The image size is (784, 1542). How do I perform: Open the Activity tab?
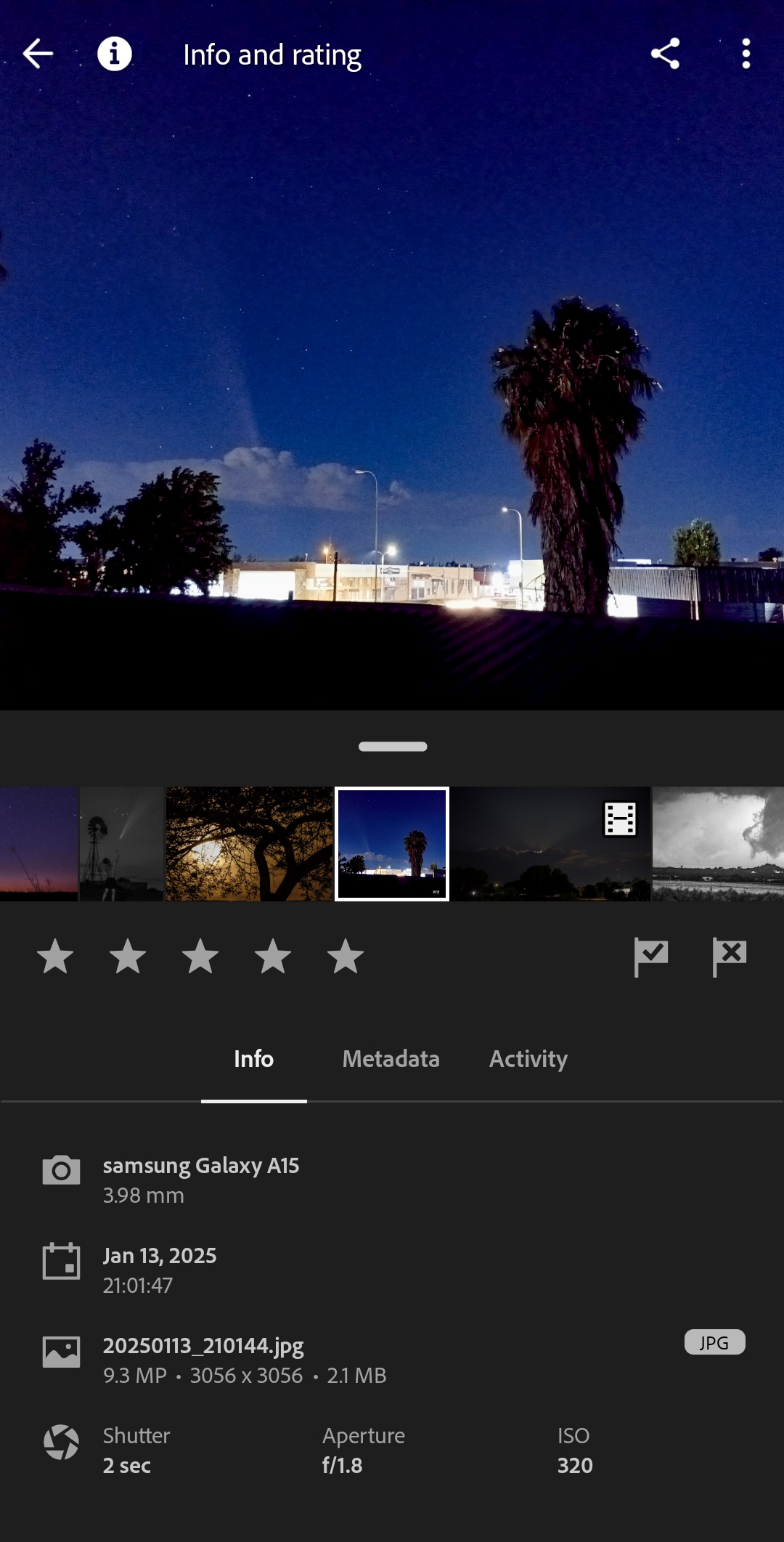click(x=528, y=1059)
